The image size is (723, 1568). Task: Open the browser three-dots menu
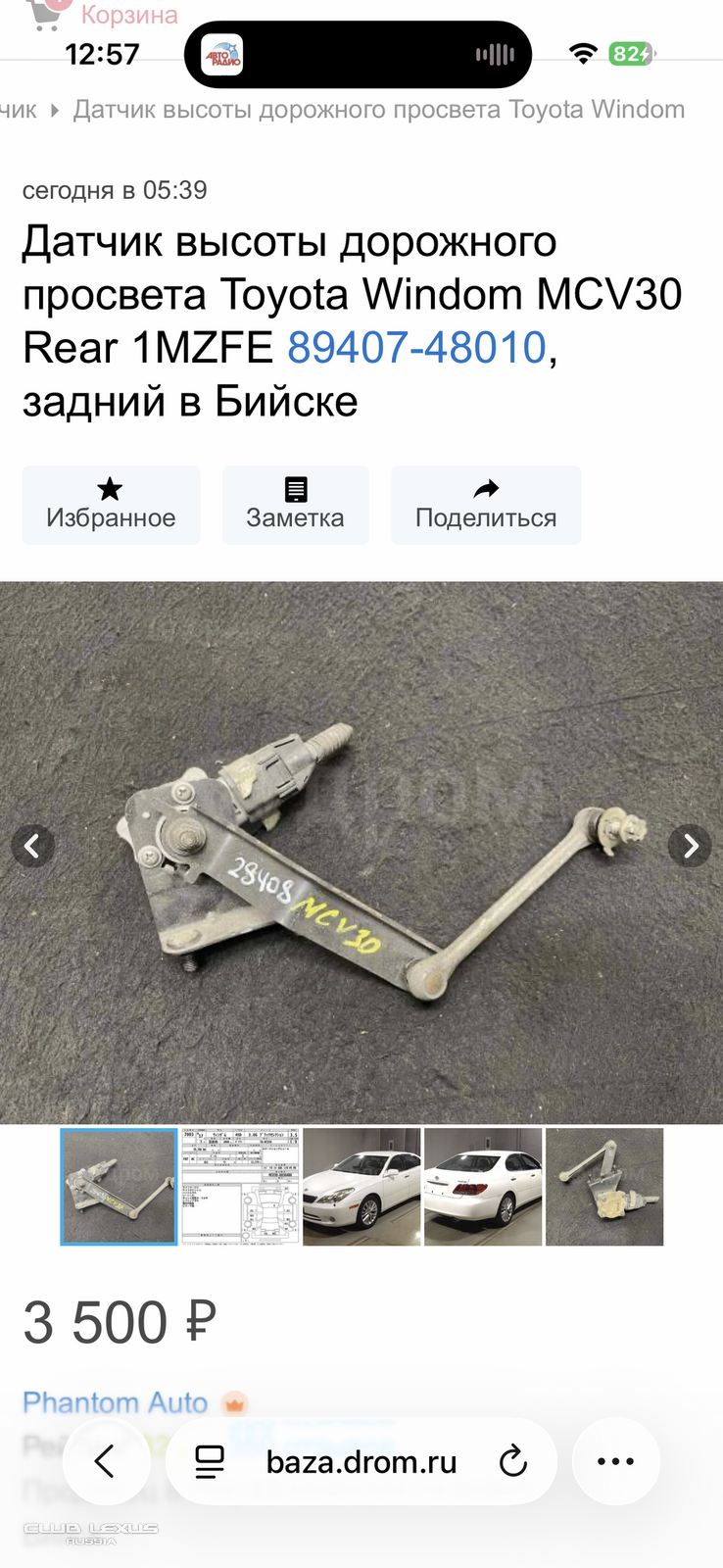(615, 1461)
